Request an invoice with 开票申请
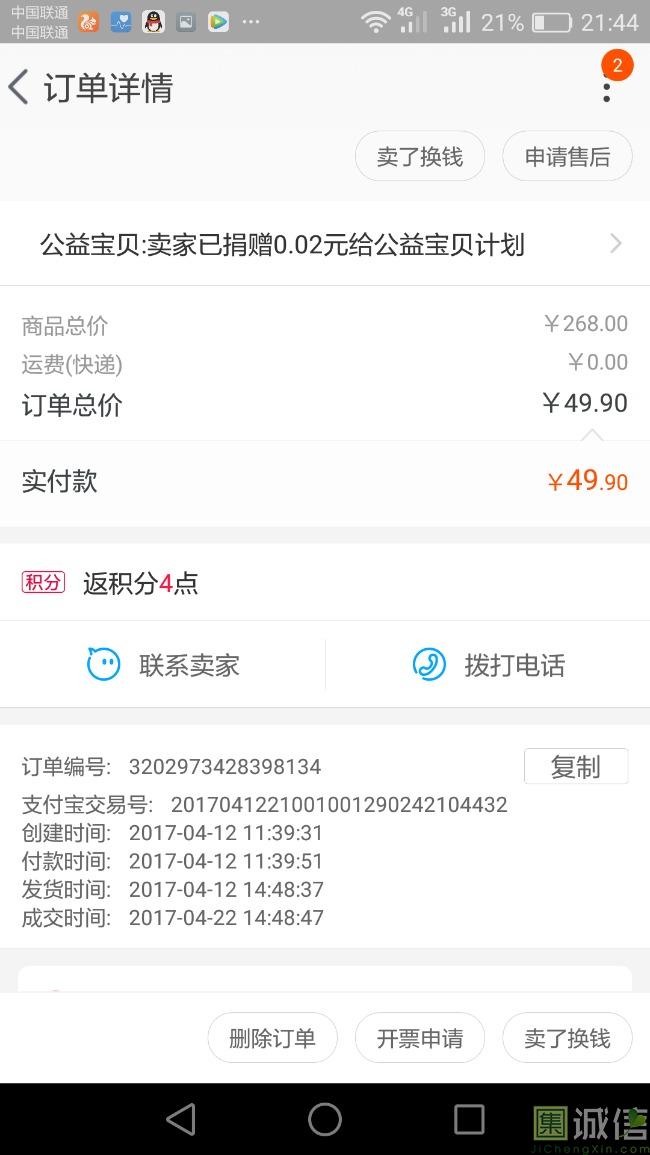Image resolution: width=650 pixels, height=1155 pixels. point(420,1038)
